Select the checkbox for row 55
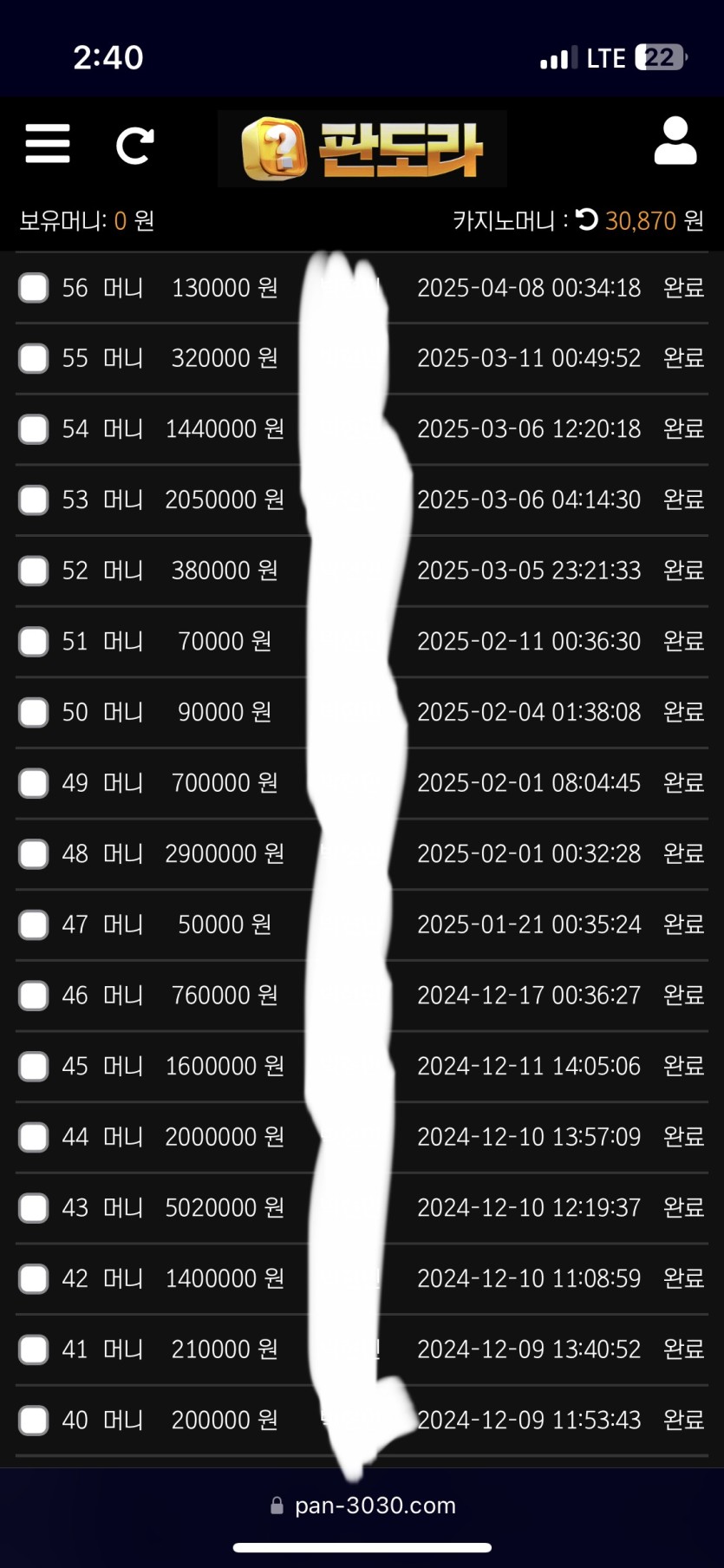The height and width of the screenshot is (1568, 724). [34, 358]
